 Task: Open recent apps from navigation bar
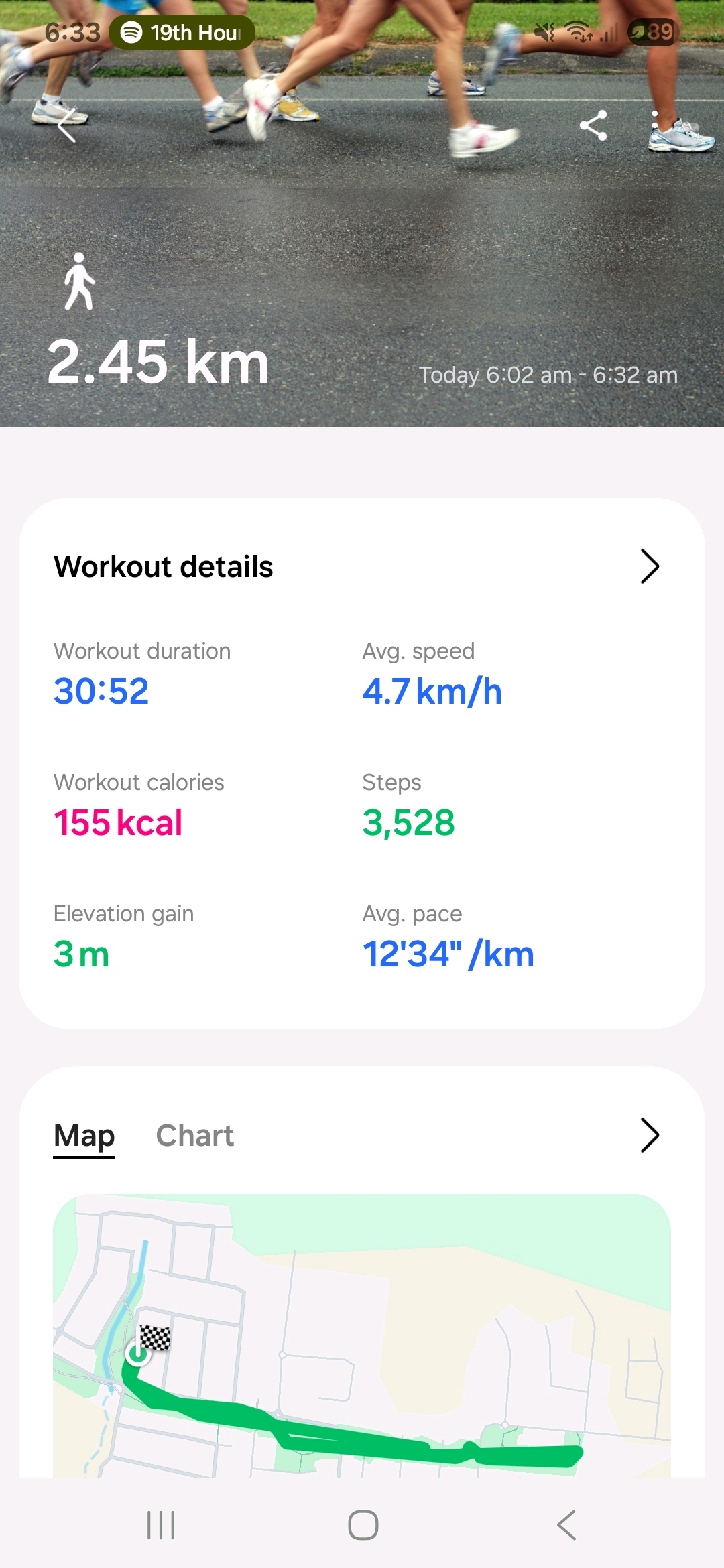tap(161, 1525)
